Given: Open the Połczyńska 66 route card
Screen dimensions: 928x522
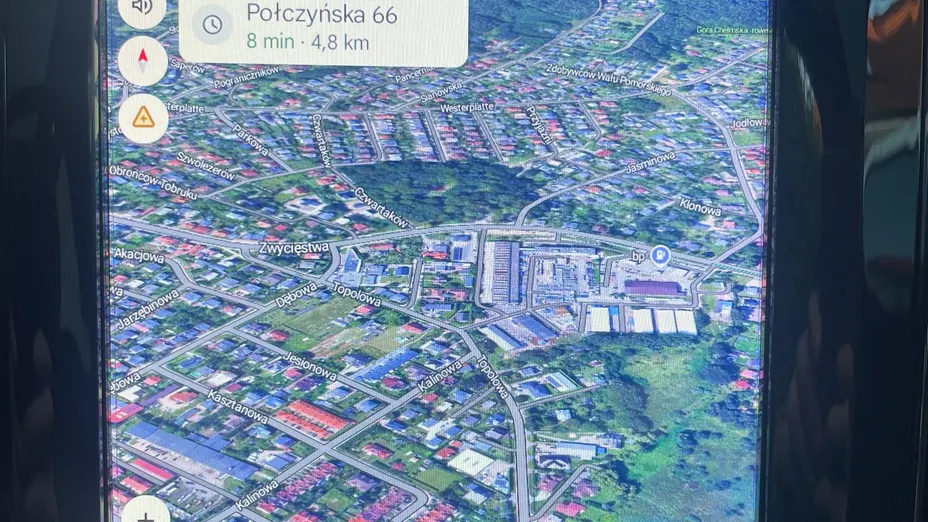Looking at the screenshot, I should 323,29.
